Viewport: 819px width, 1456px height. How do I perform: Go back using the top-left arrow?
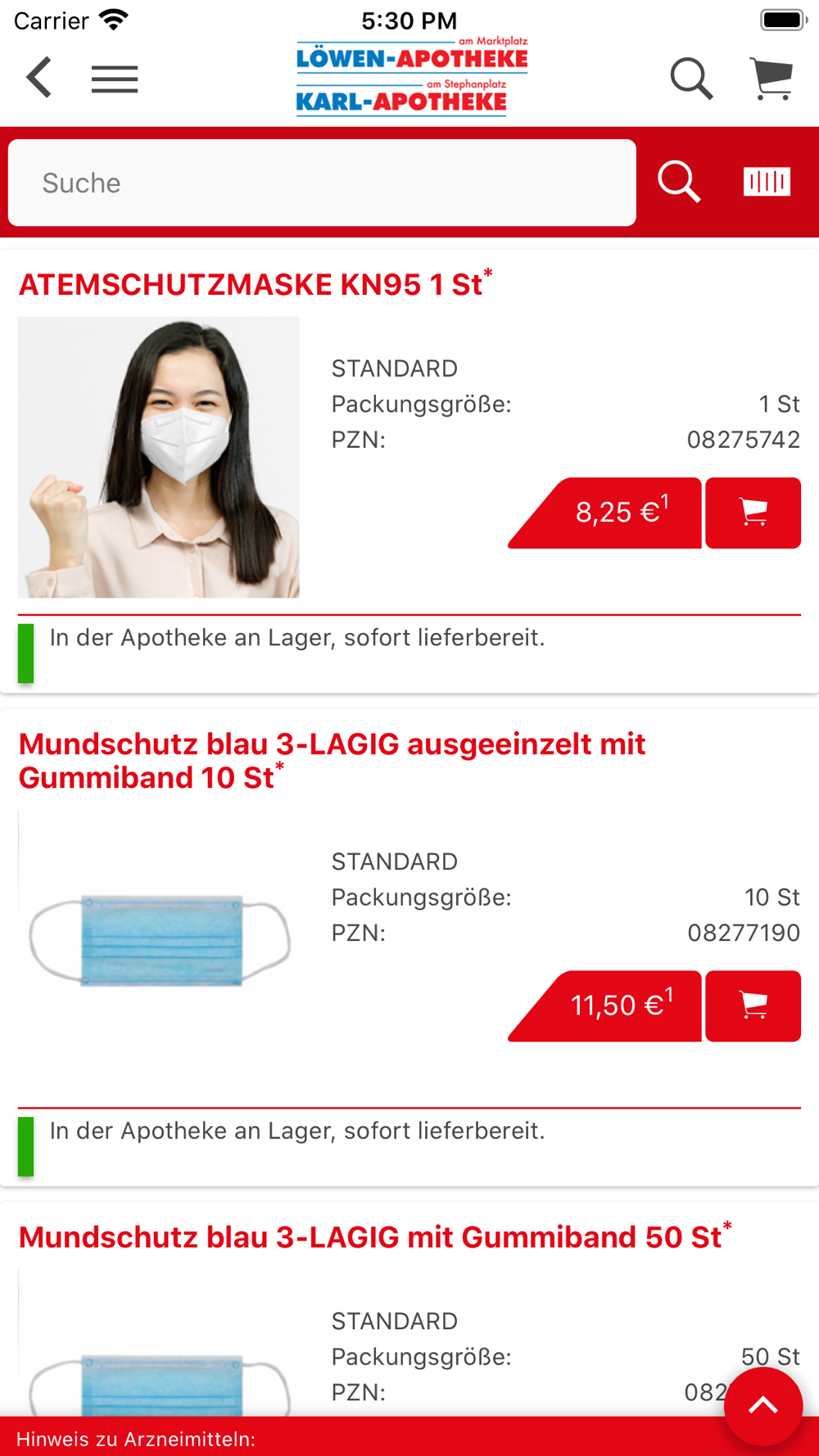38,79
